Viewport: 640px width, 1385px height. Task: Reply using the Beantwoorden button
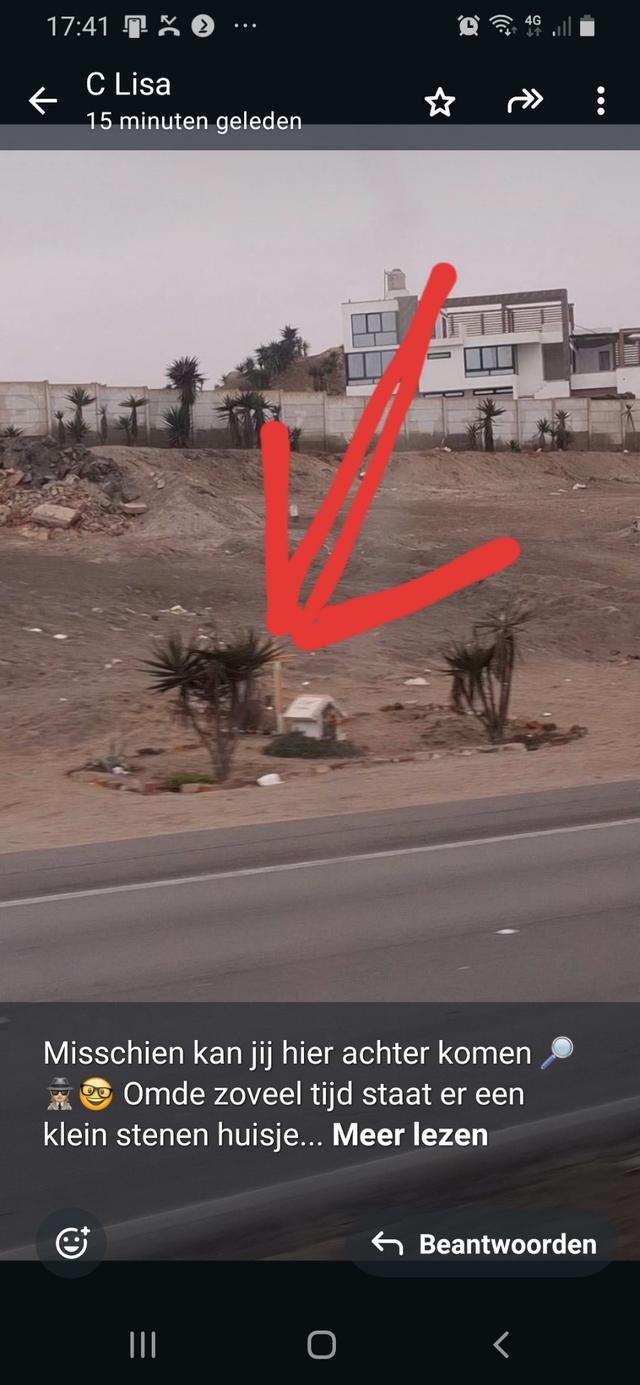[484, 1244]
